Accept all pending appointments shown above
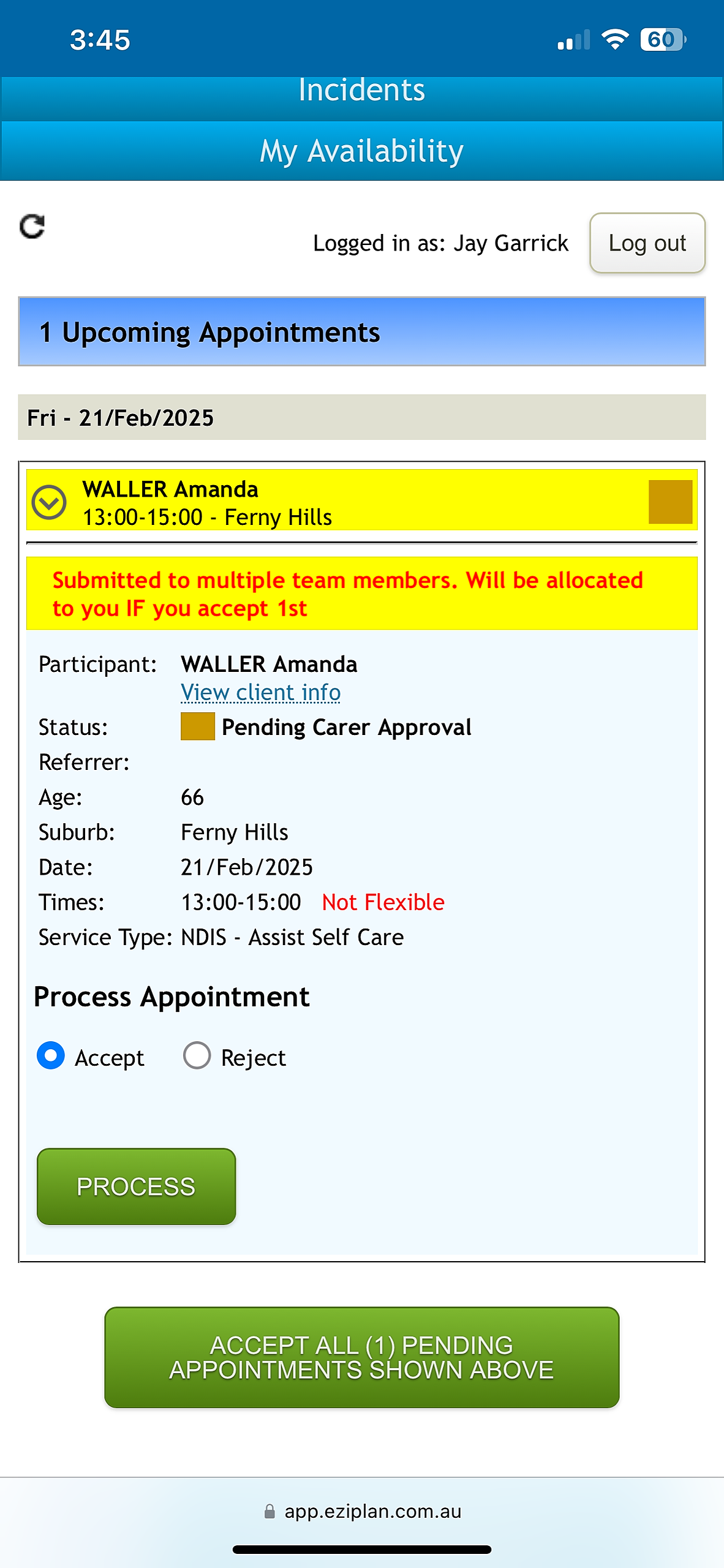724x1568 pixels. click(x=361, y=1357)
